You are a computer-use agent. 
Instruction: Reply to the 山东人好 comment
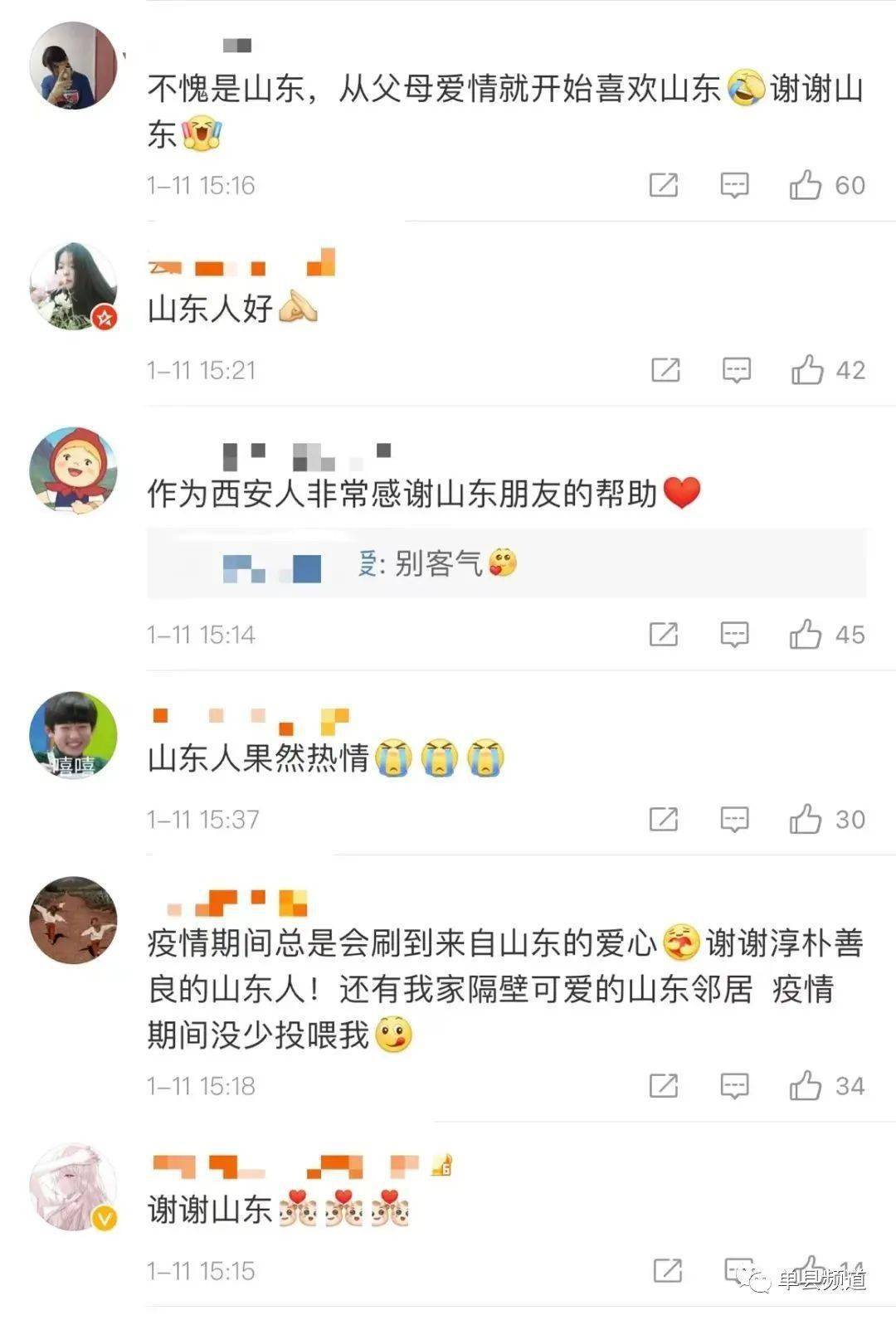[x=736, y=370]
